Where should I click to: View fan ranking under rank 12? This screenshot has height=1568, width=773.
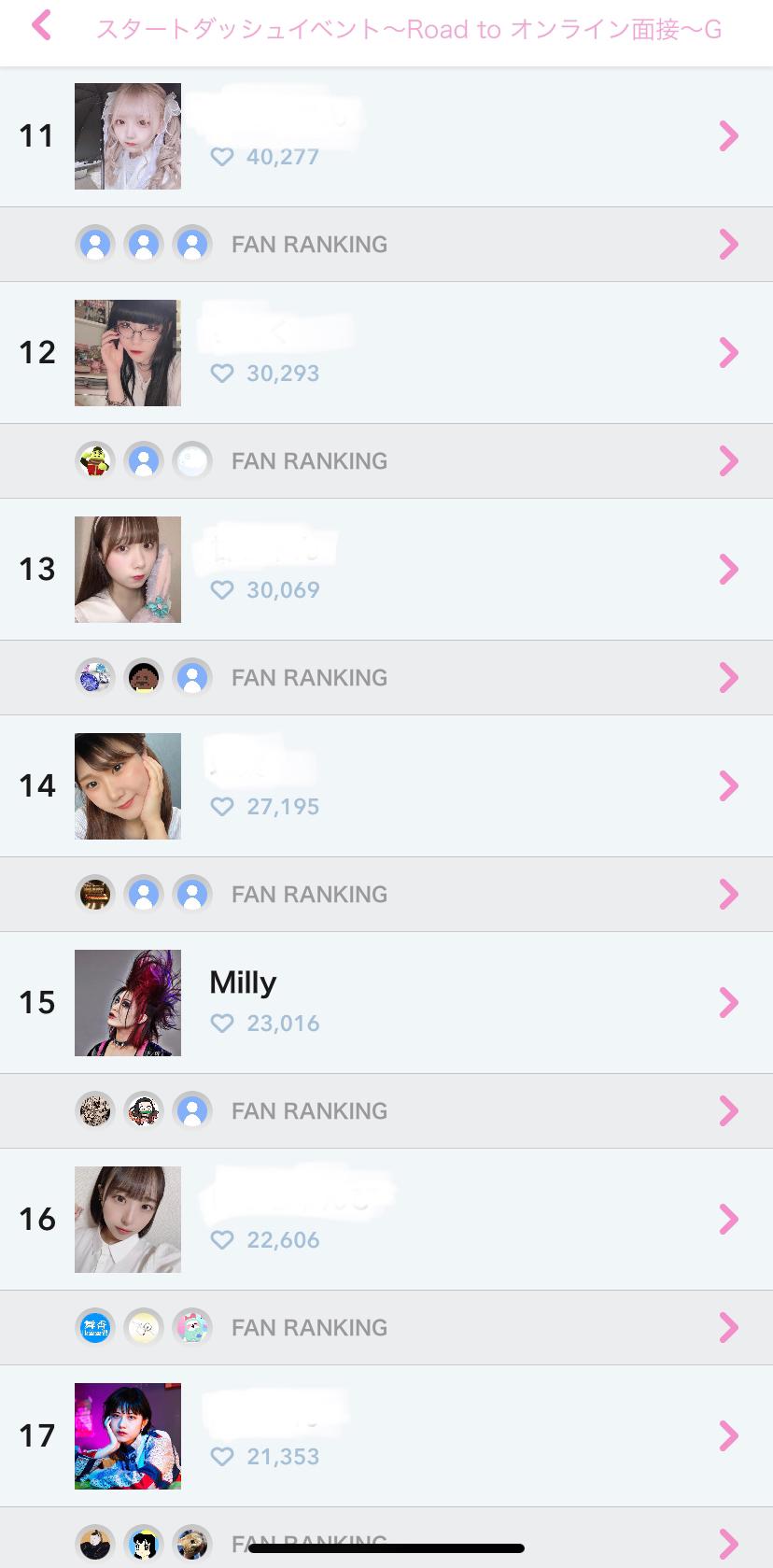click(x=386, y=461)
